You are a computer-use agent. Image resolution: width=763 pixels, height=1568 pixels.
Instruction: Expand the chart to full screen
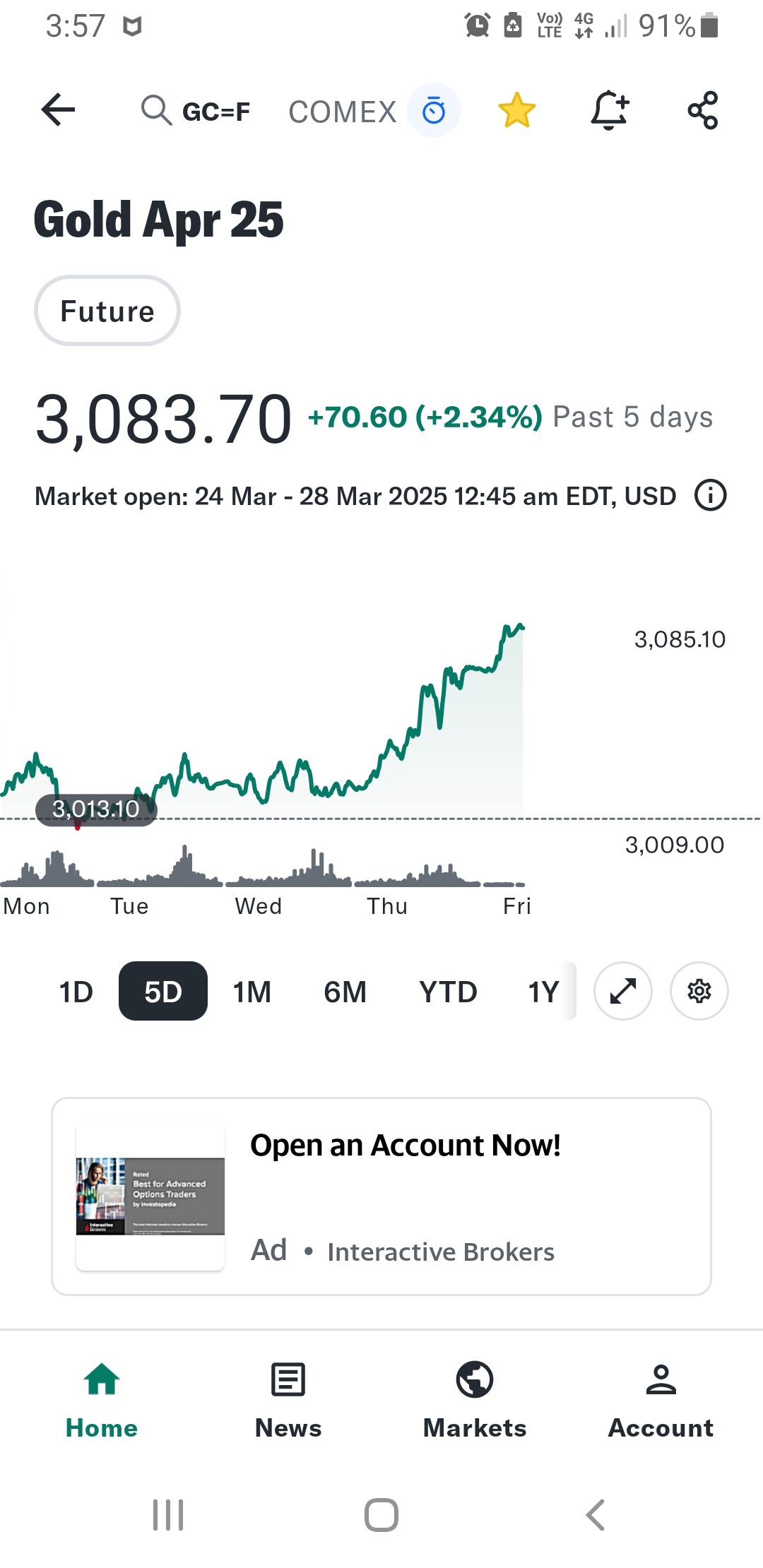[x=623, y=991]
